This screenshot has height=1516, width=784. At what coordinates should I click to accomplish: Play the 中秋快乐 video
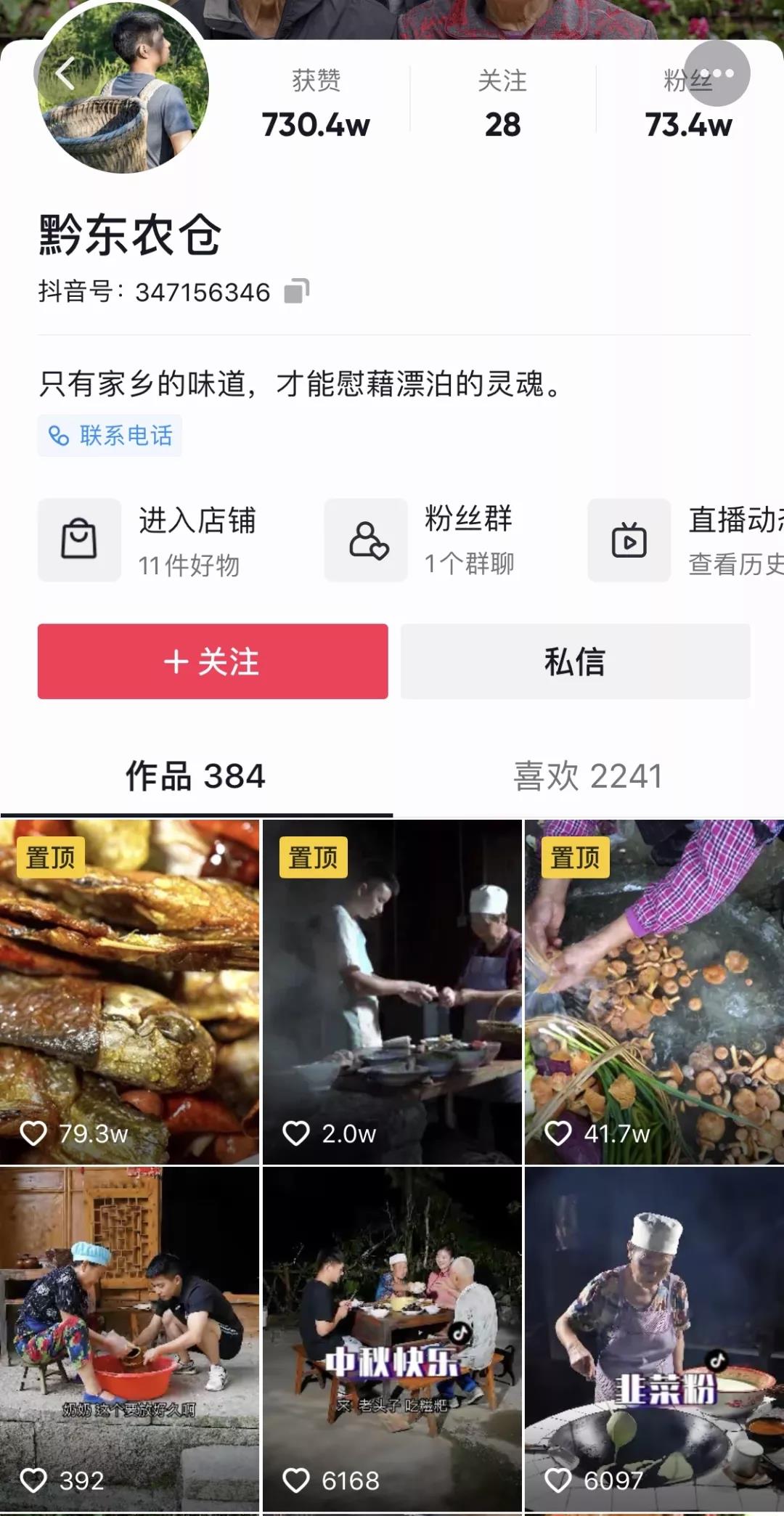[x=392, y=1339]
